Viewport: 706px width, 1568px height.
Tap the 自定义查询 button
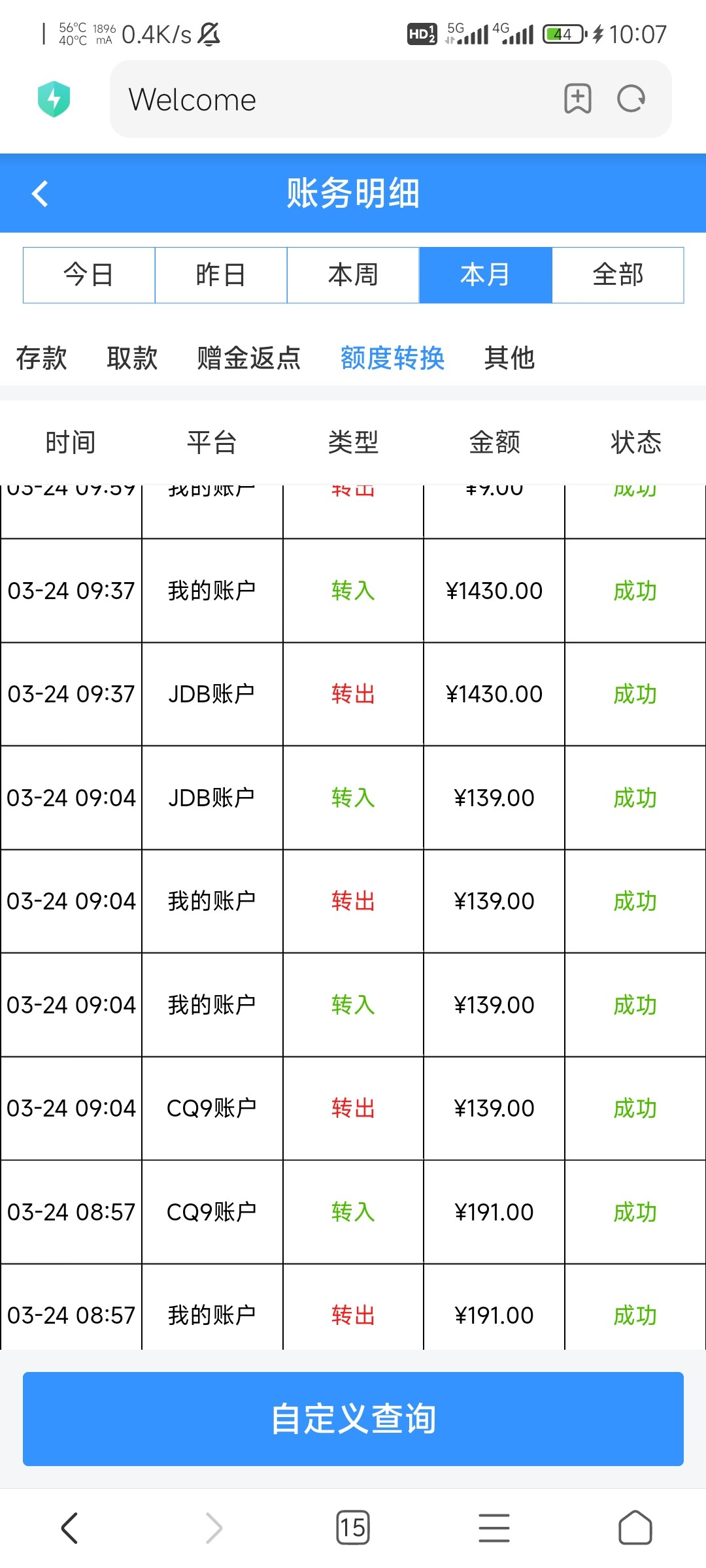[x=353, y=1418]
